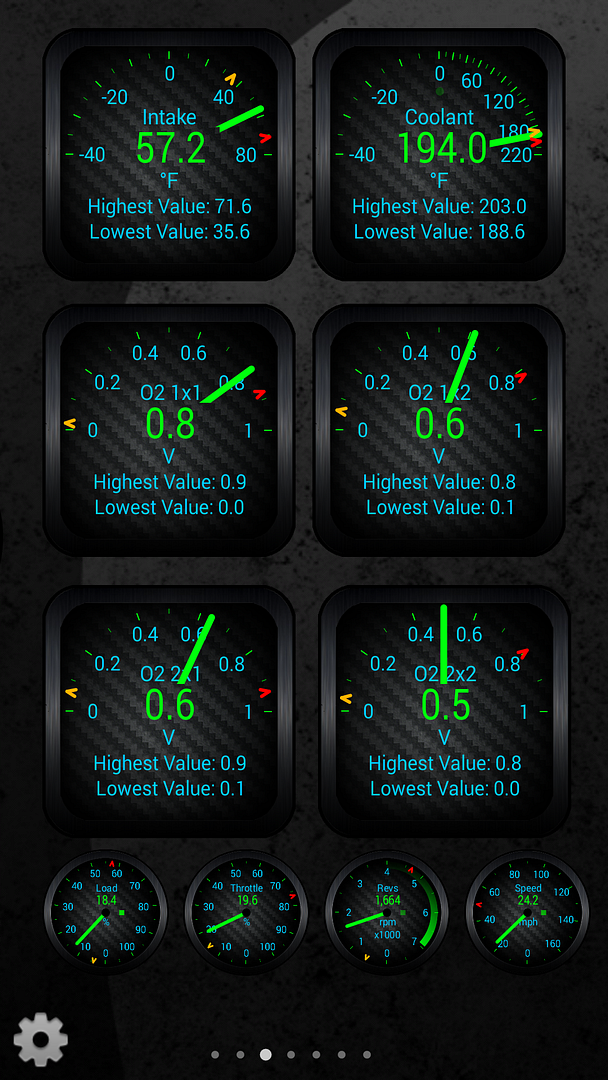
Task: Select the O2 1x1 voltage gauge
Action: point(169,430)
